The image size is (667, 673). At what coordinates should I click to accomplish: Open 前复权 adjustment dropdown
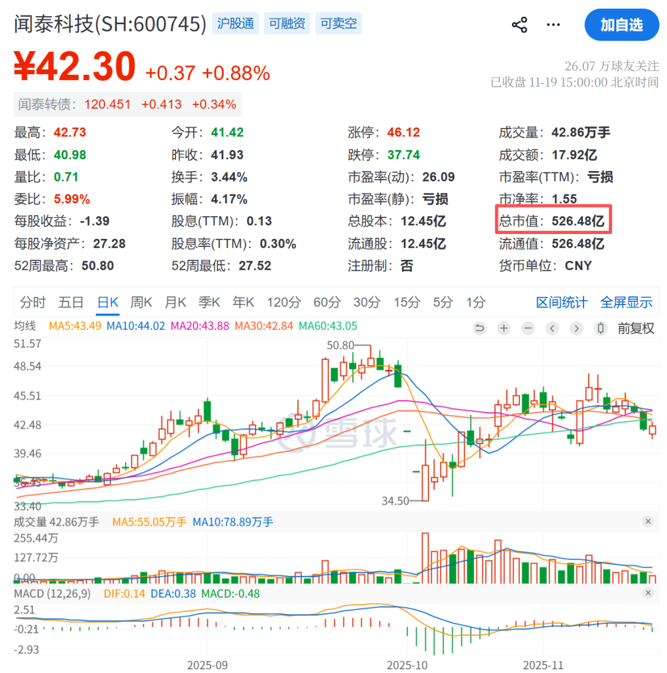point(636,327)
